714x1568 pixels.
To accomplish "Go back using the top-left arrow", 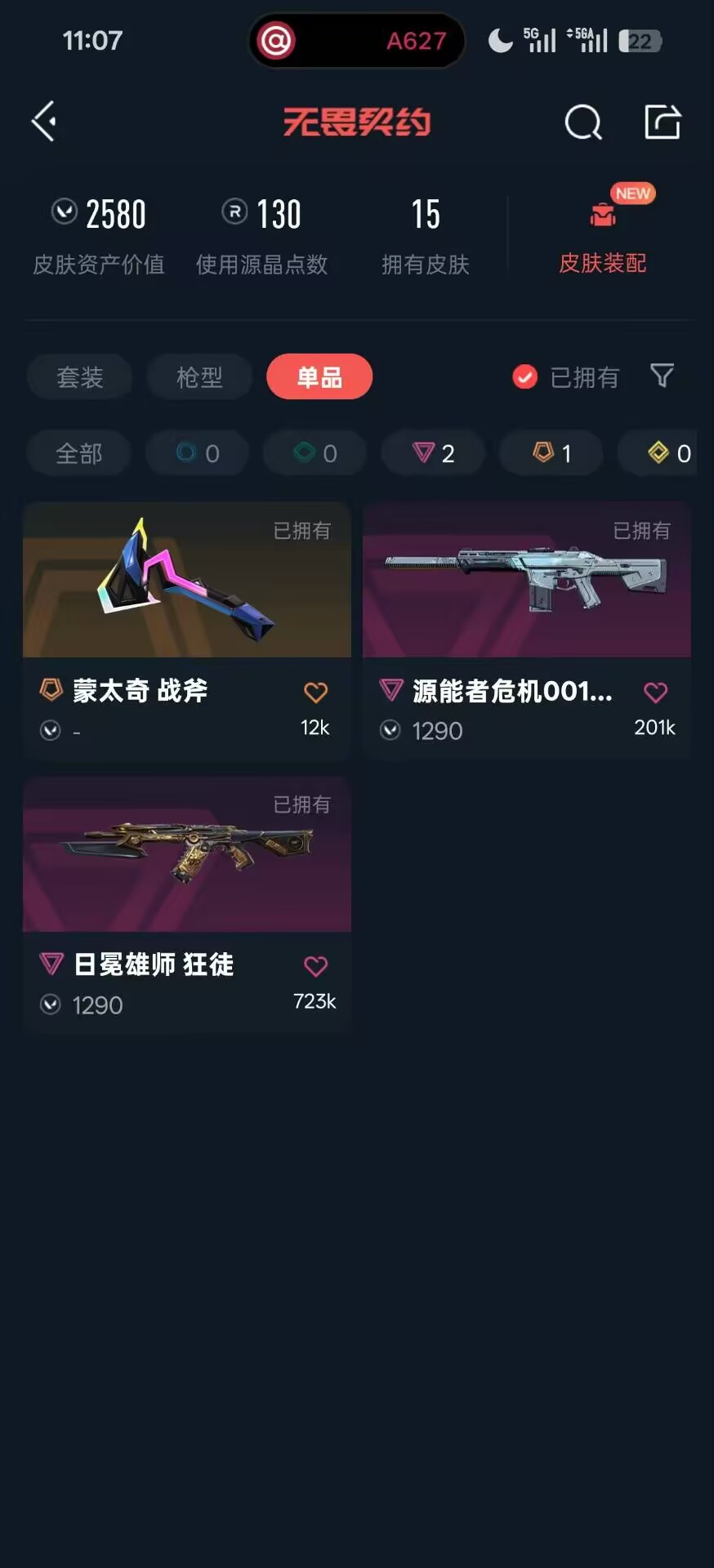I will tap(44, 122).
